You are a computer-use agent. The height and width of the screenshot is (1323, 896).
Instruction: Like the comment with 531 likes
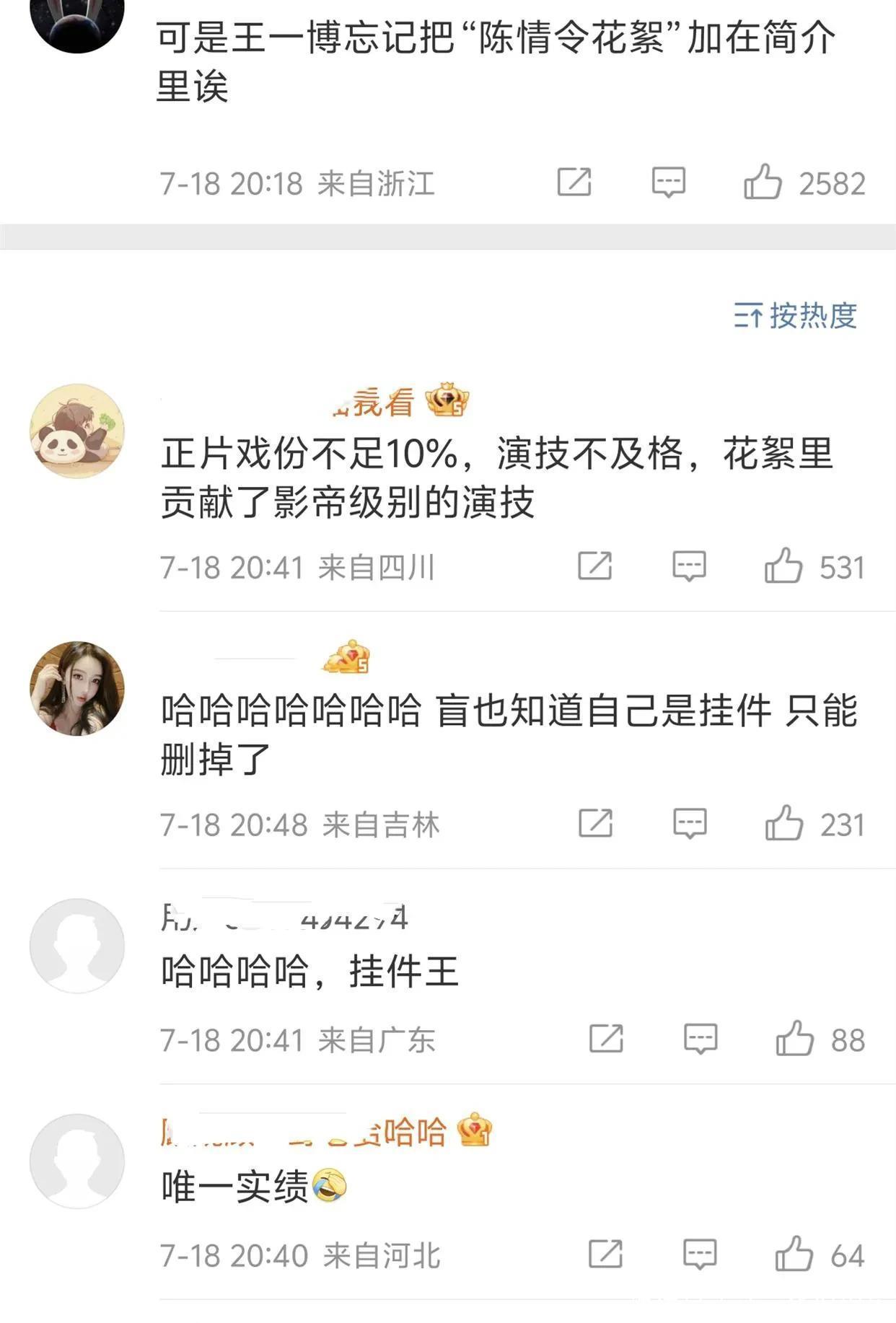[x=783, y=566]
